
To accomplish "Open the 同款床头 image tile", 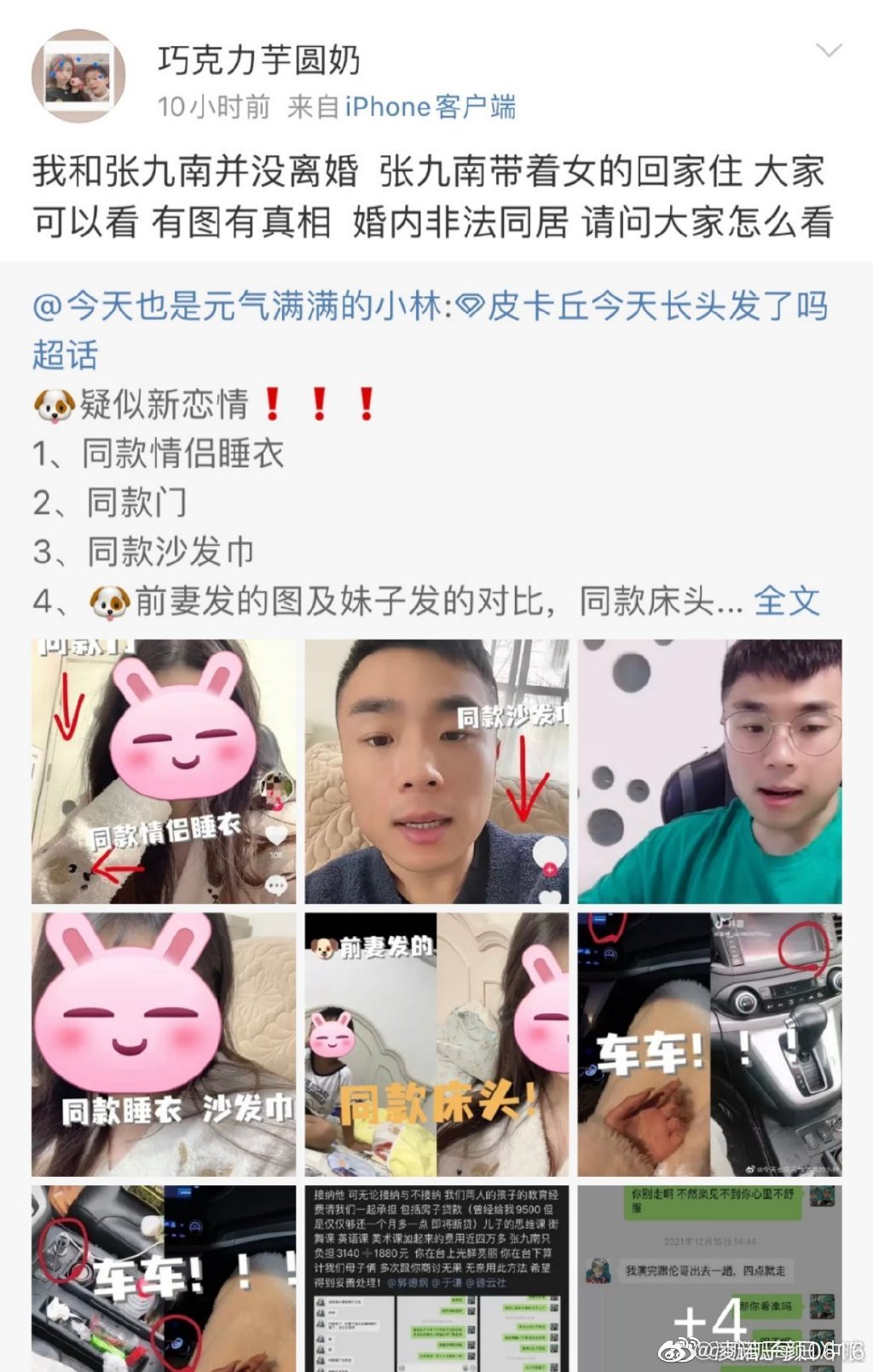I will pyautogui.click(x=436, y=1044).
